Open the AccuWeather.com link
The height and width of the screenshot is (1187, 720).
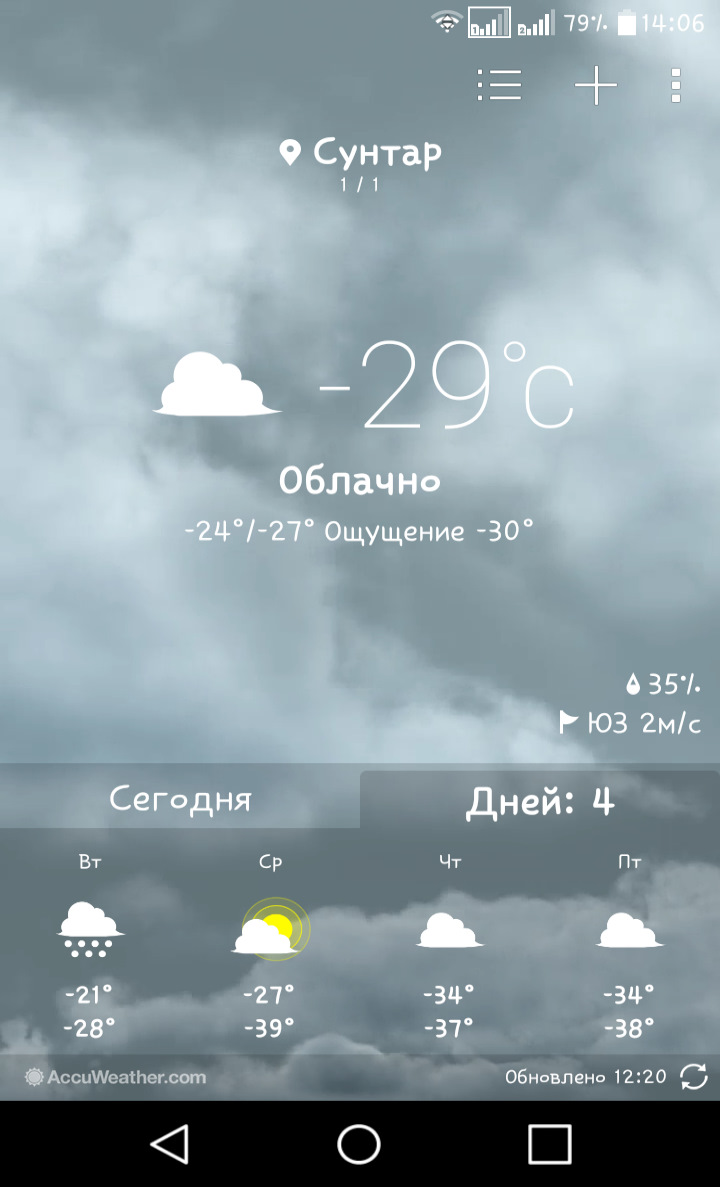116,1077
